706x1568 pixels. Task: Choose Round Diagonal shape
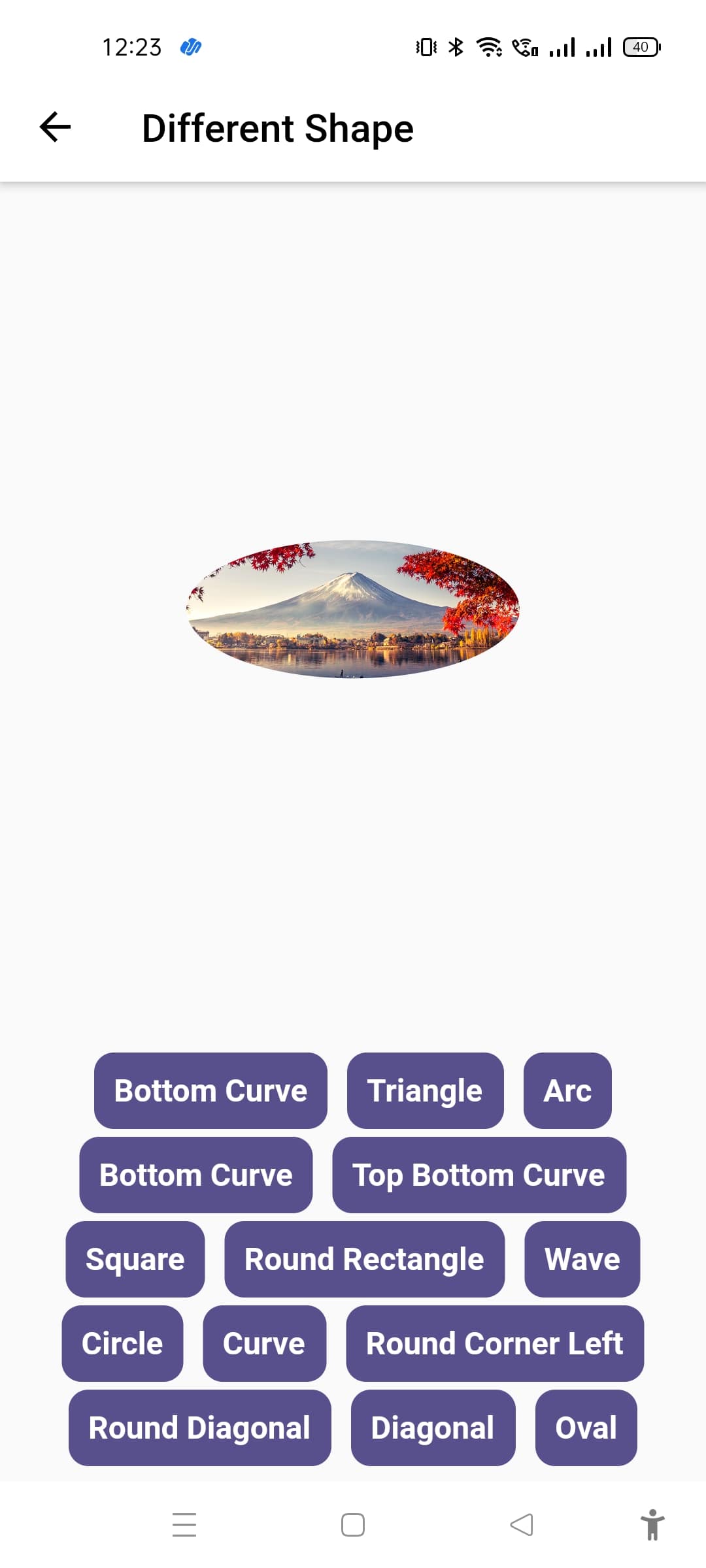coord(199,1428)
